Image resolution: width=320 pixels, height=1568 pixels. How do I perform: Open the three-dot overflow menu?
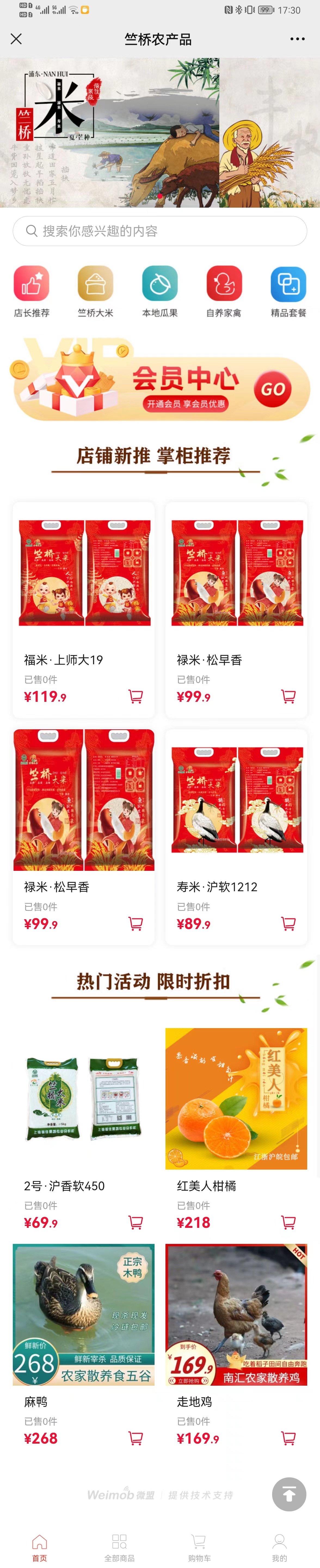click(x=297, y=39)
